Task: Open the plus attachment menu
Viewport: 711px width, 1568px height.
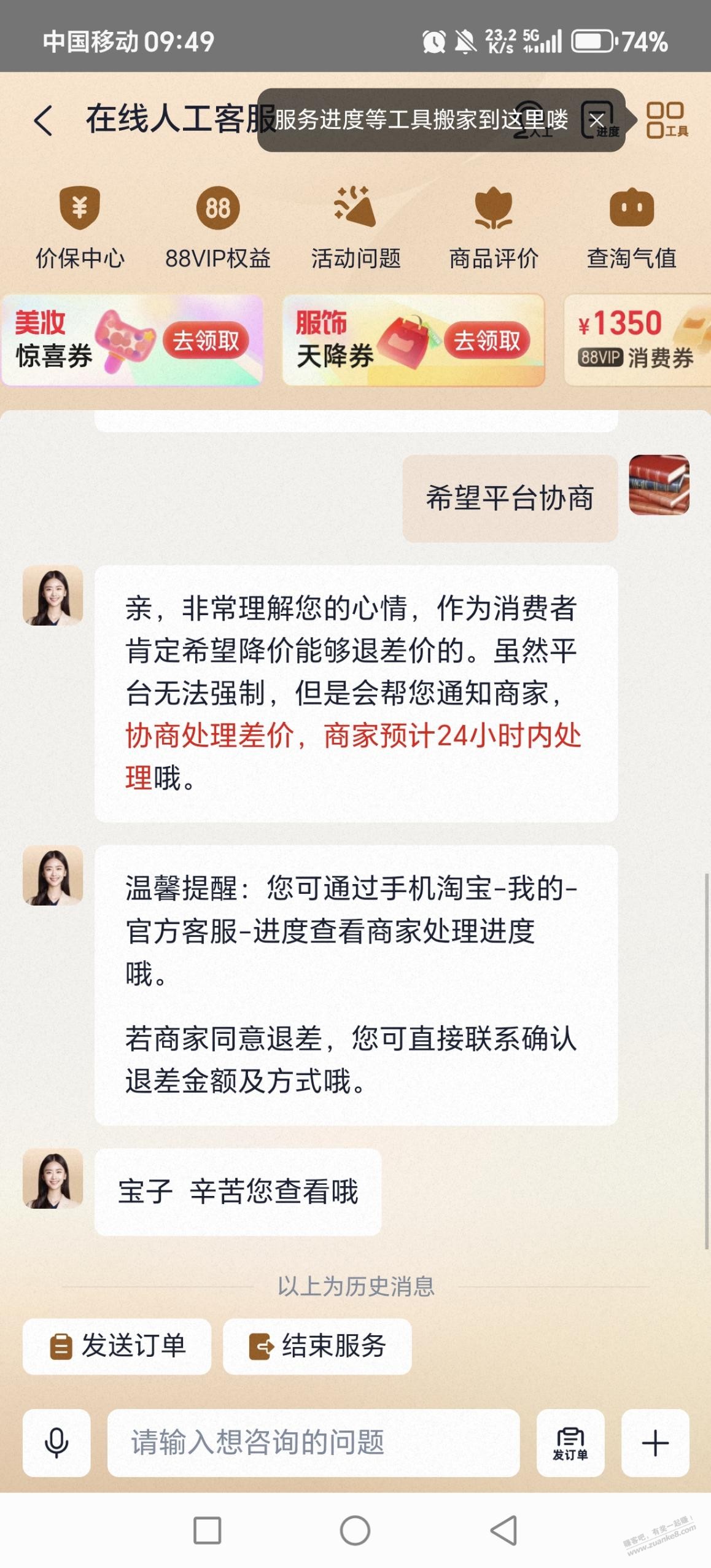Action: pyautogui.click(x=655, y=1442)
